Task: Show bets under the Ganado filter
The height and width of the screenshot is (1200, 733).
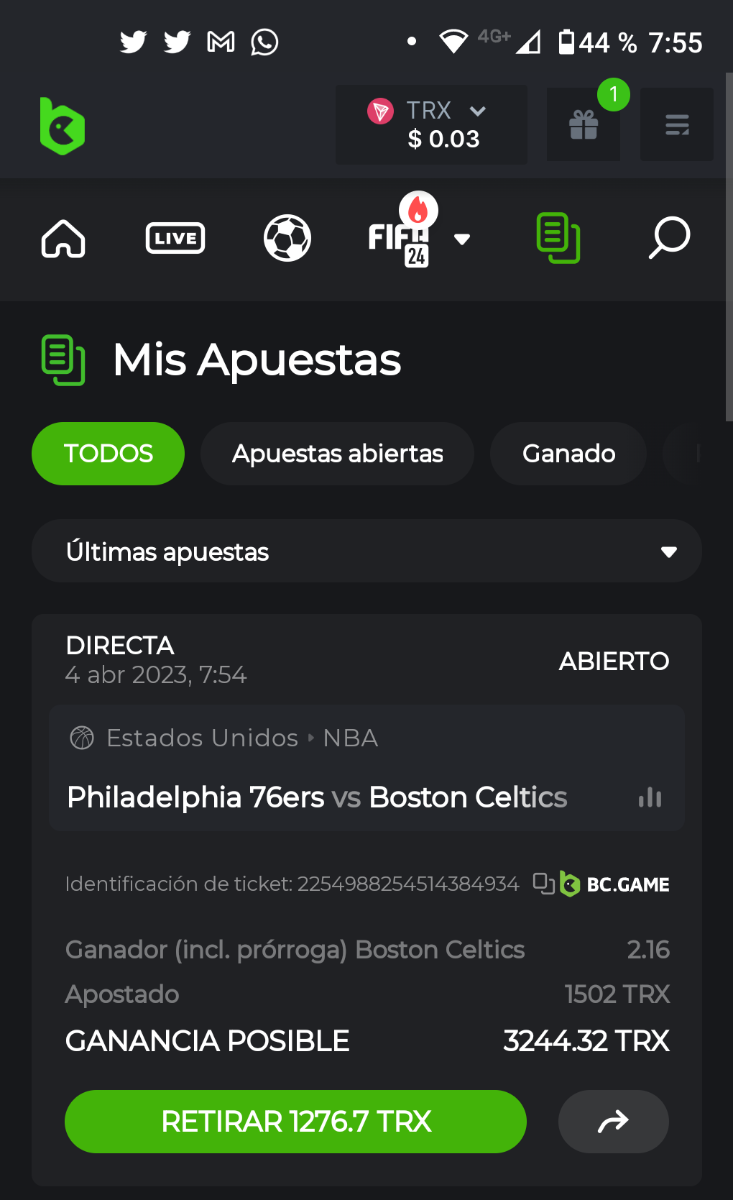Action: click(568, 454)
